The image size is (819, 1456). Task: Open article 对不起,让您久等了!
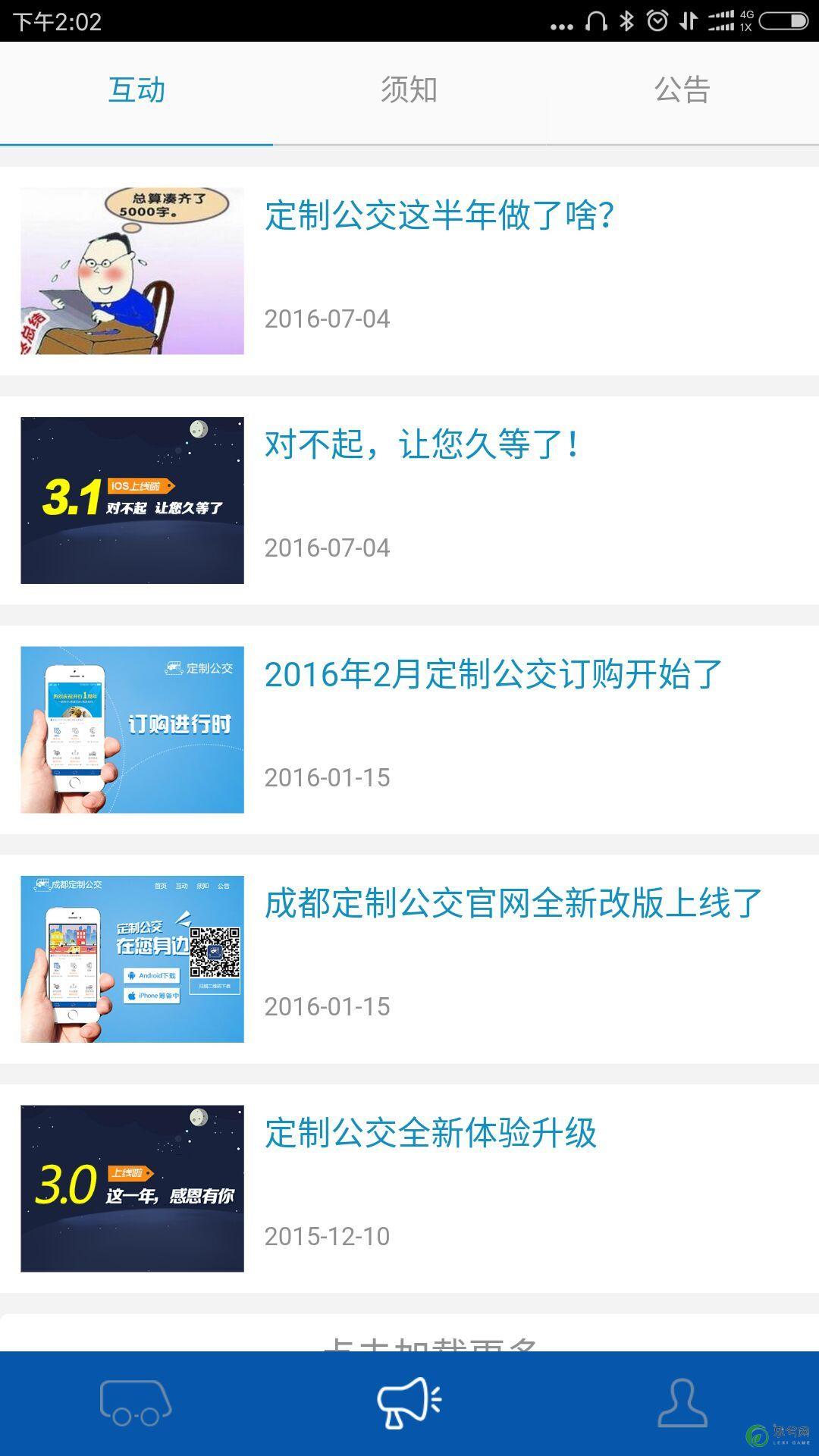click(x=422, y=445)
